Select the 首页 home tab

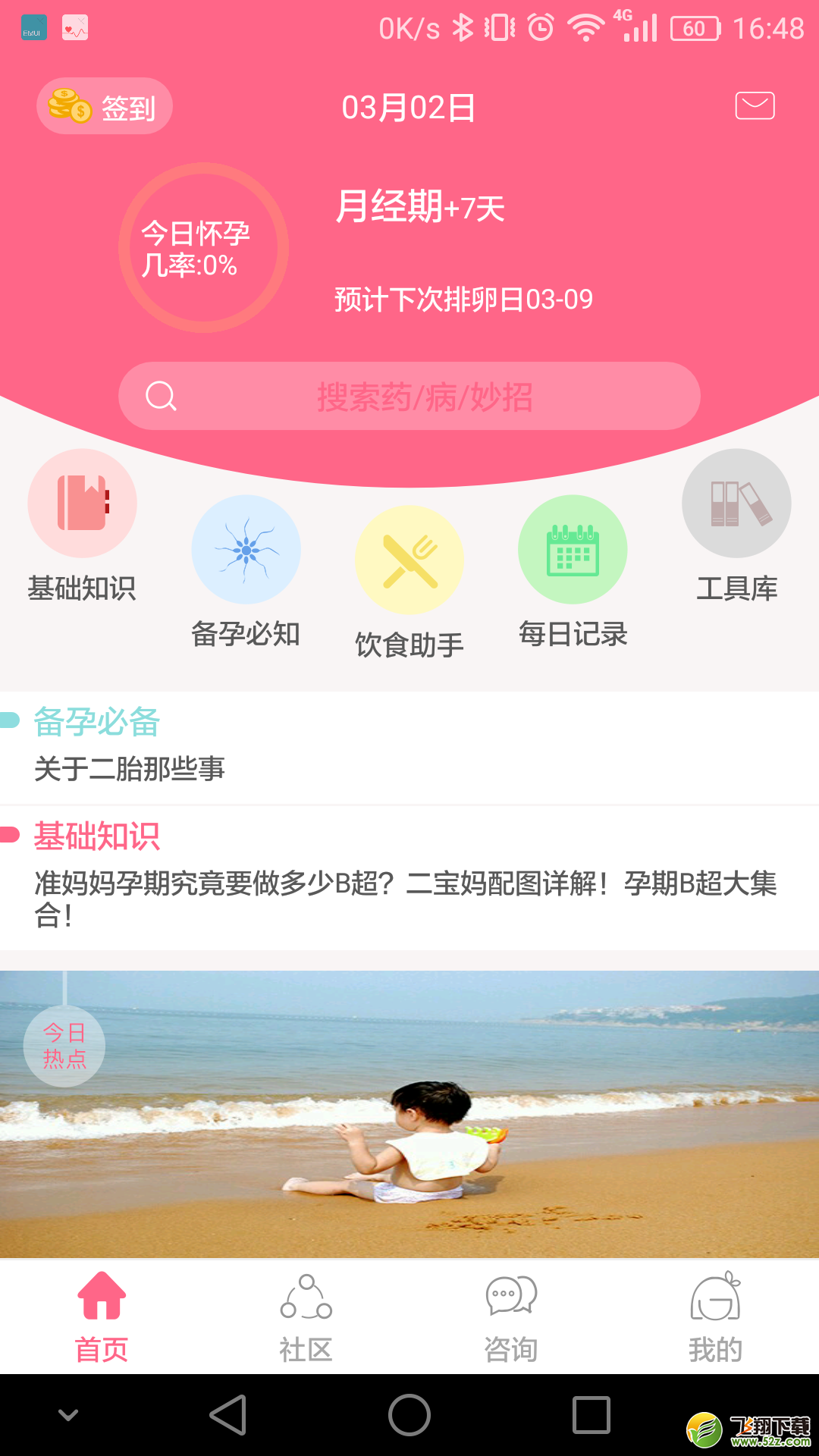click(102, 1318)
